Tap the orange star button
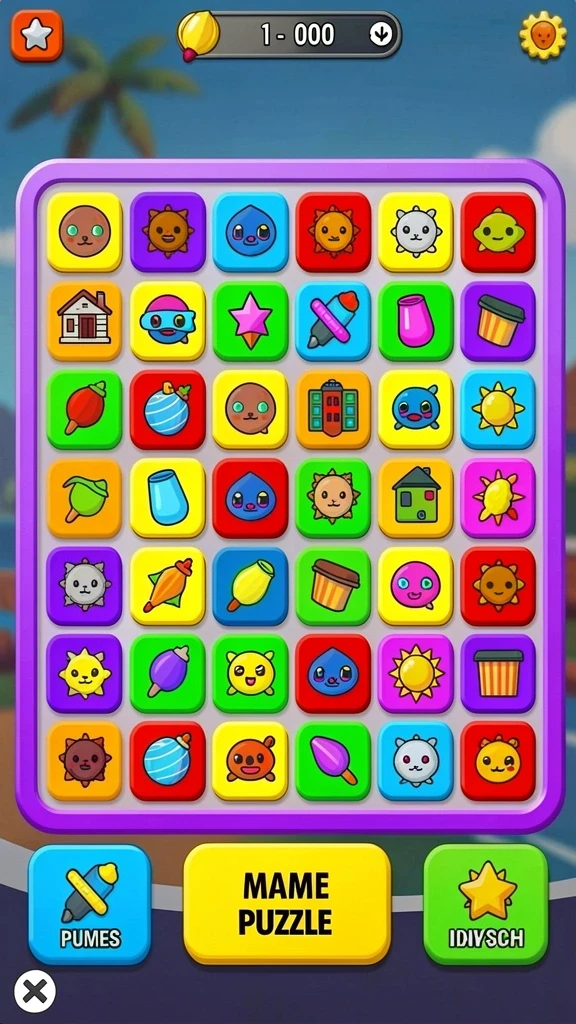The width and height of the screenshot is (576, 1024). [x=37, y=36]
